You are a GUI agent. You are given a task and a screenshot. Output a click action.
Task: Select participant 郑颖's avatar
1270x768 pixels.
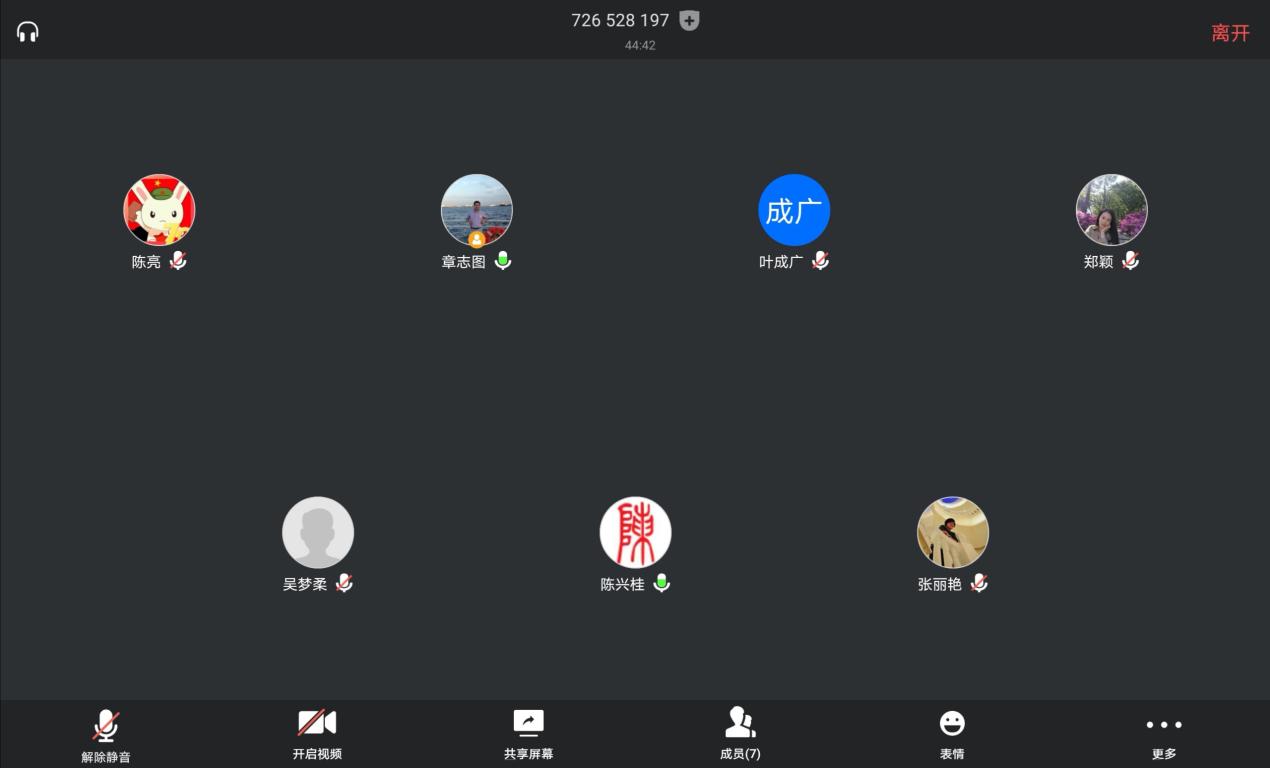tap(1111, 210)
